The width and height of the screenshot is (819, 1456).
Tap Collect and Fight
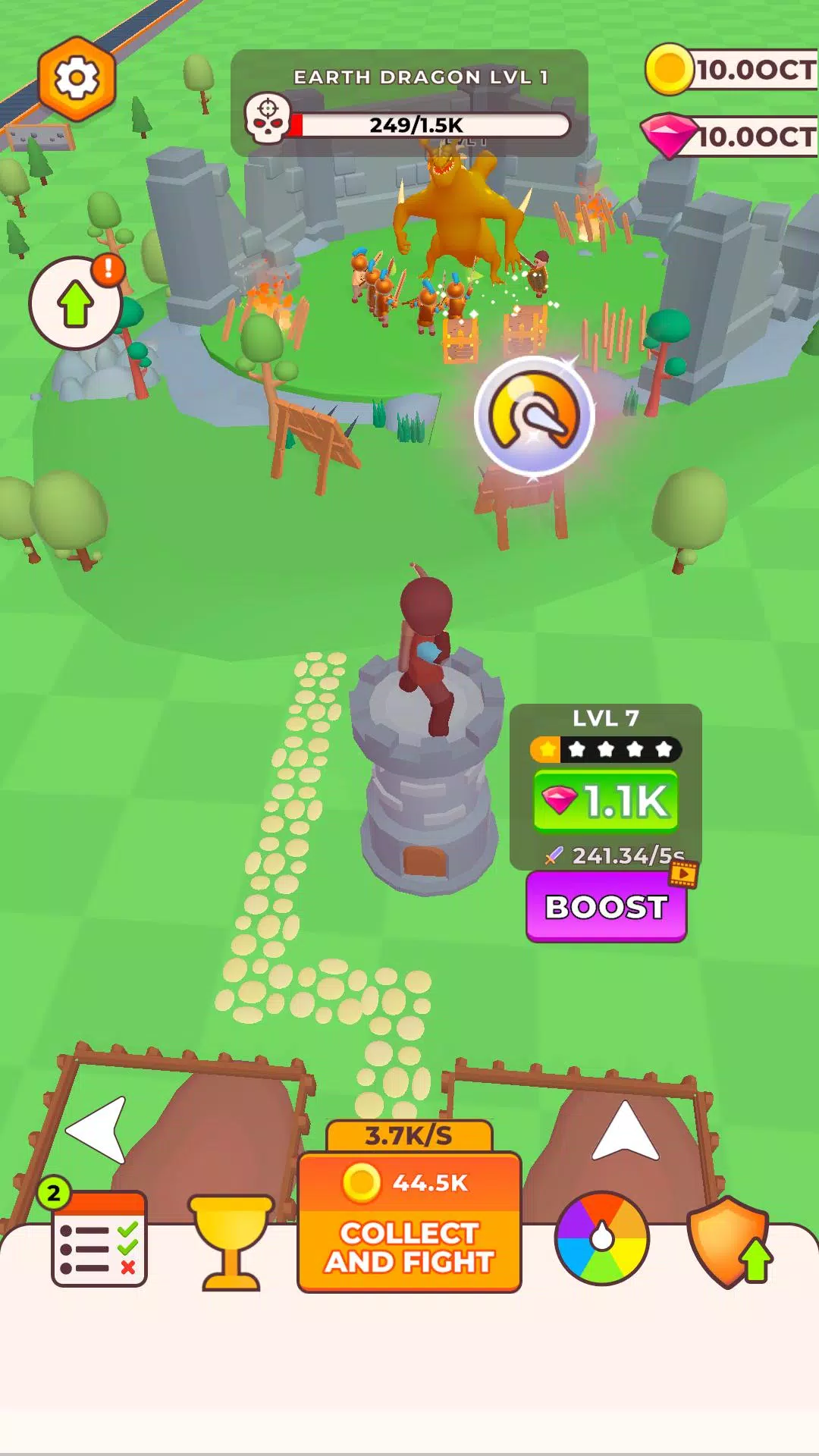click(x=409, y=1222)
